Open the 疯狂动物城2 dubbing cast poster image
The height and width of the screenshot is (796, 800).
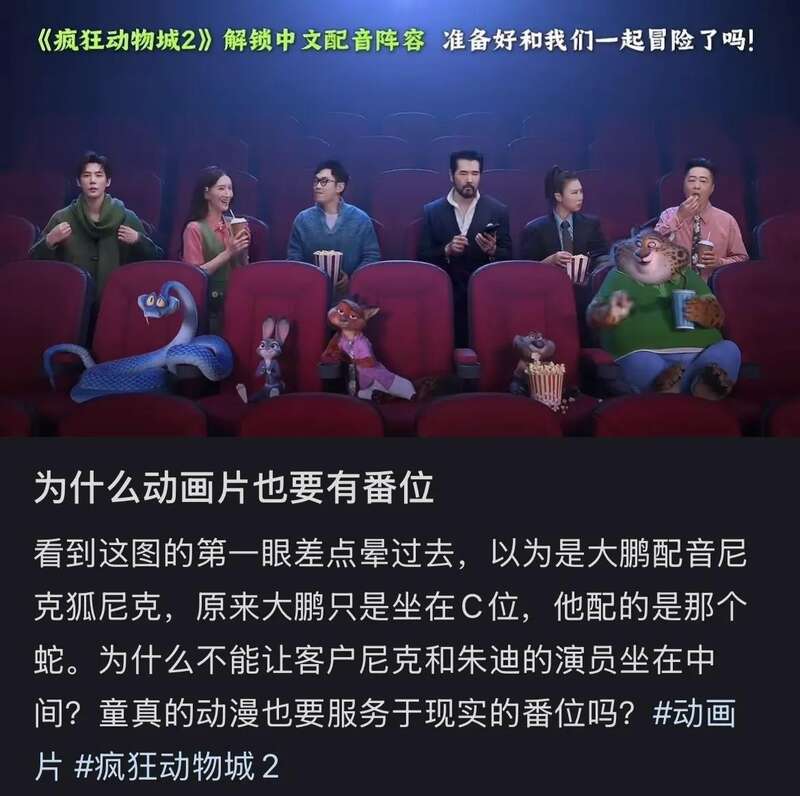coord(400,218)
